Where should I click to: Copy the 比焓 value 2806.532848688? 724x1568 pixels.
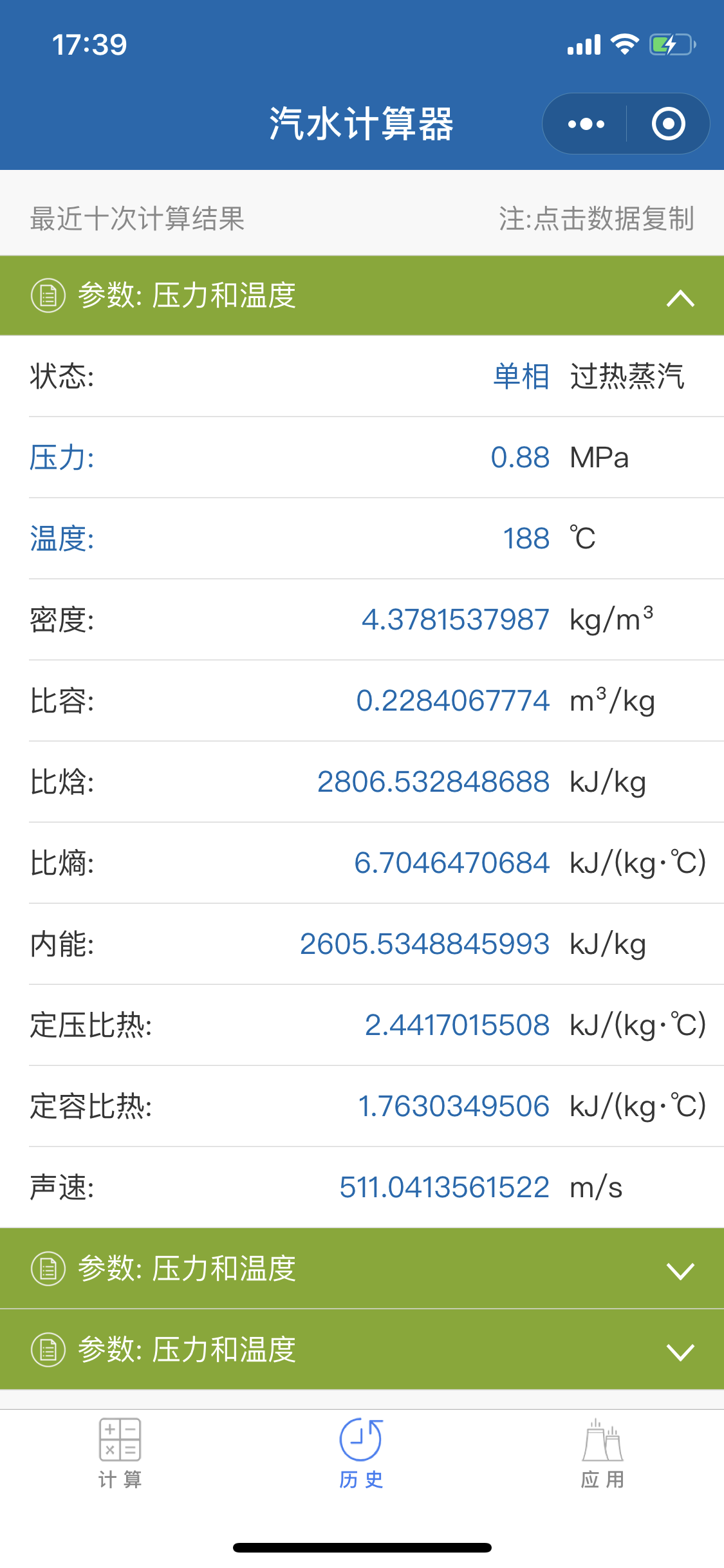[x=434, y=782]
